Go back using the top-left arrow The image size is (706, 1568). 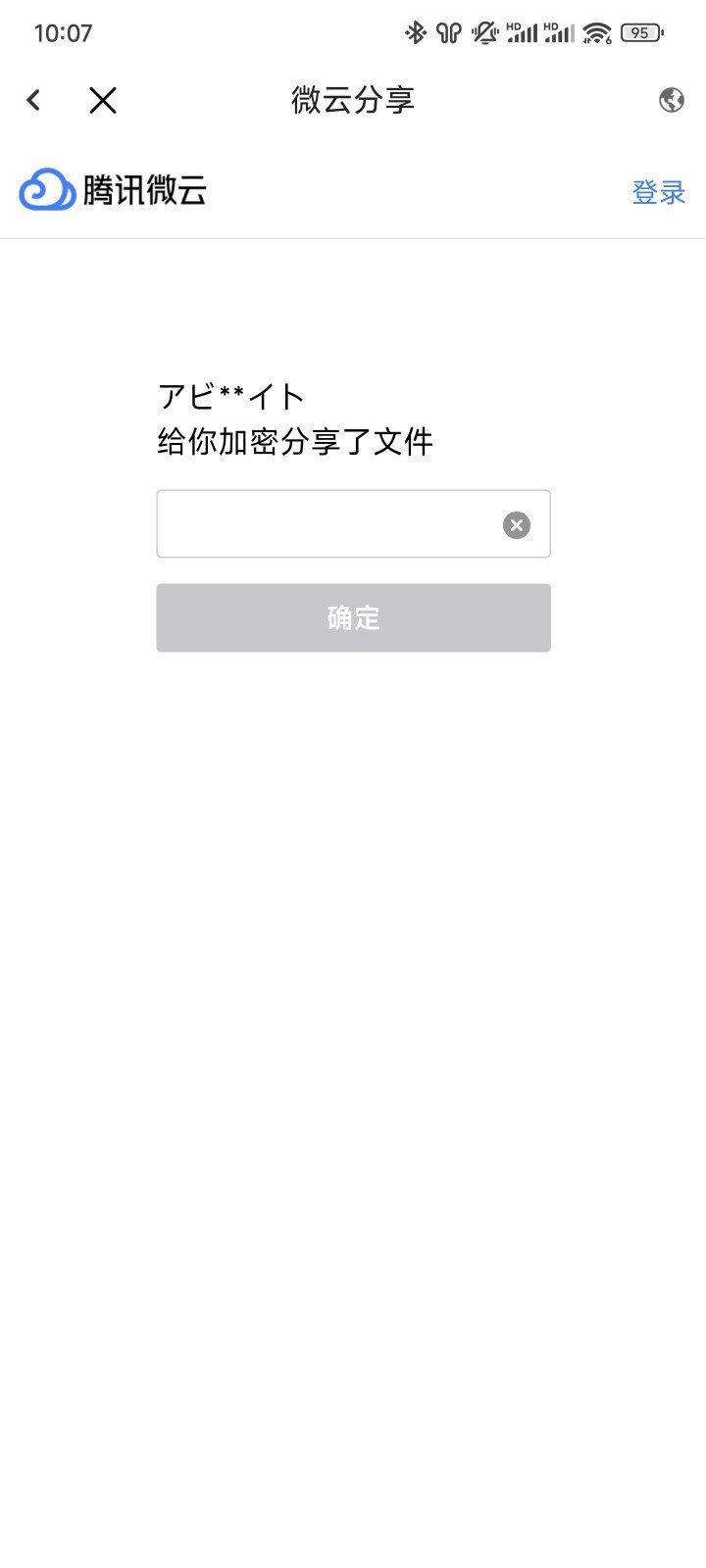[x=33, y=100]
